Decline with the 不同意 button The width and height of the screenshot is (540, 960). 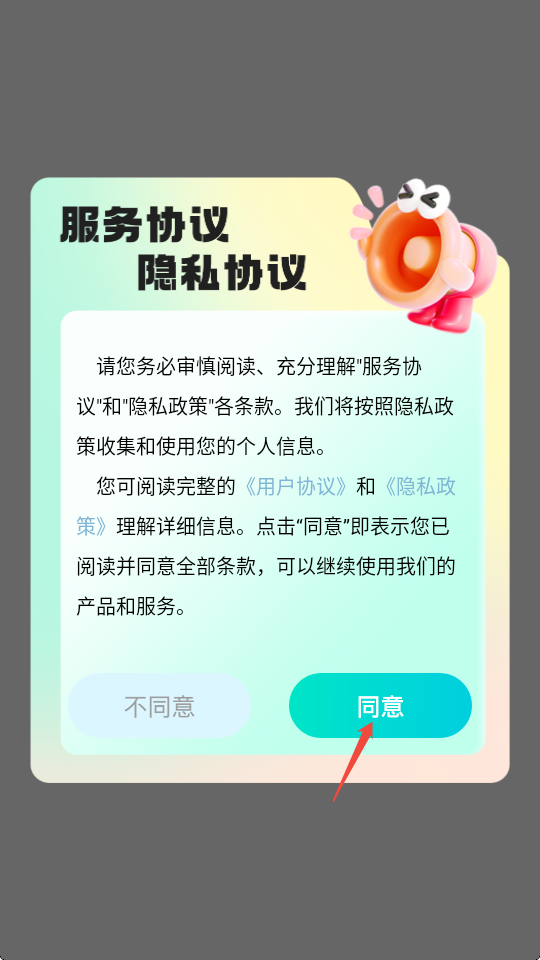coord(160,705)
